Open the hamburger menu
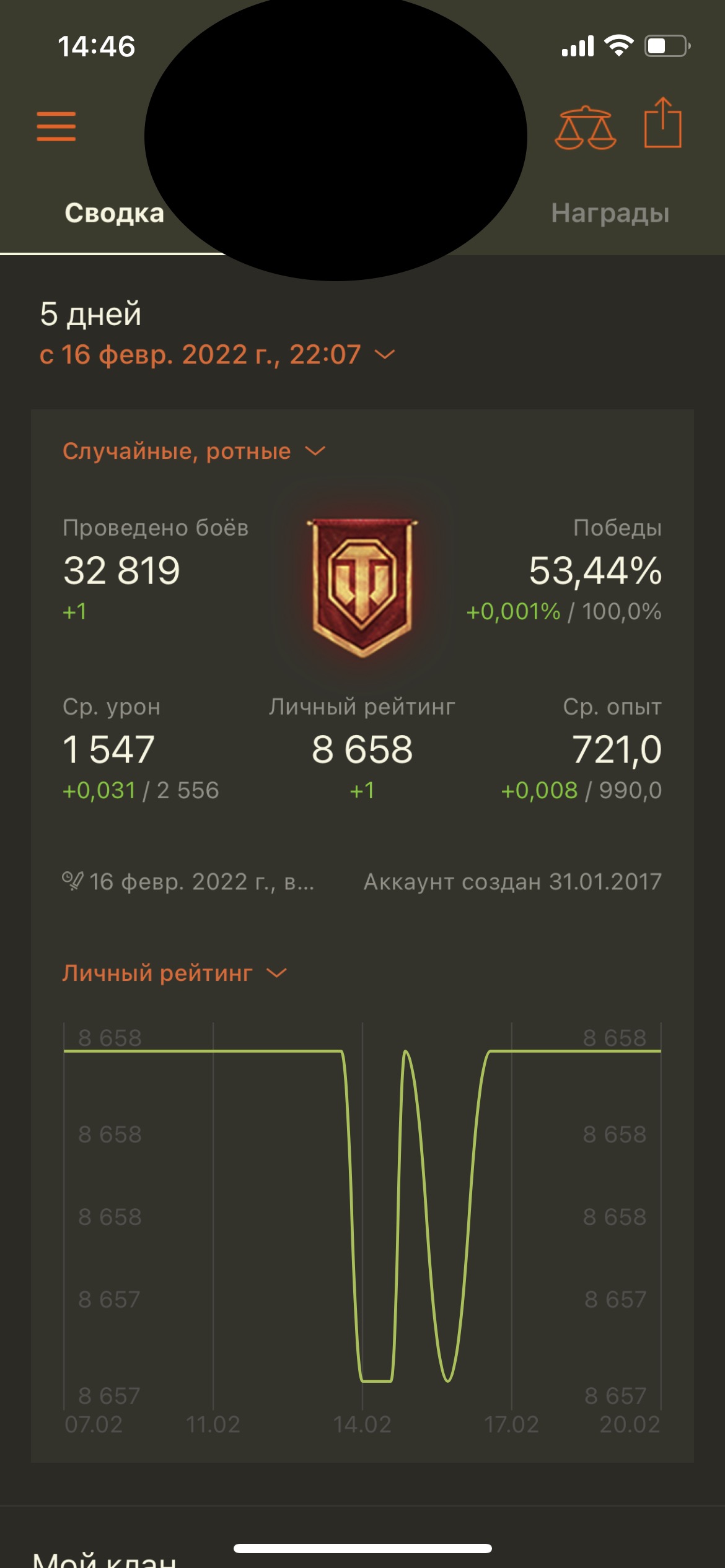The width and height of the screenshot is (725, 1568). pyautogui.click(x=56, y=126)
